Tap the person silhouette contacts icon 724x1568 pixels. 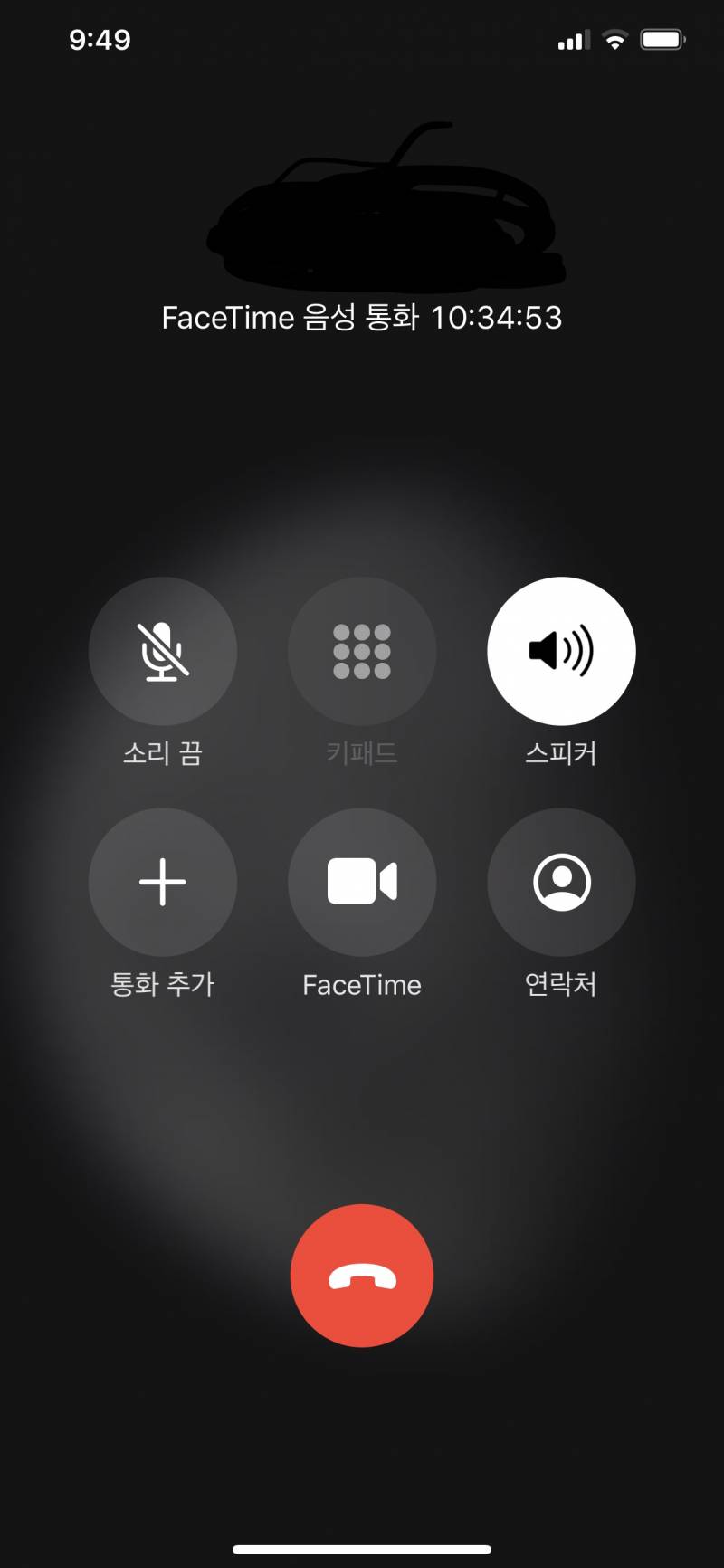[x=561, y=881]
